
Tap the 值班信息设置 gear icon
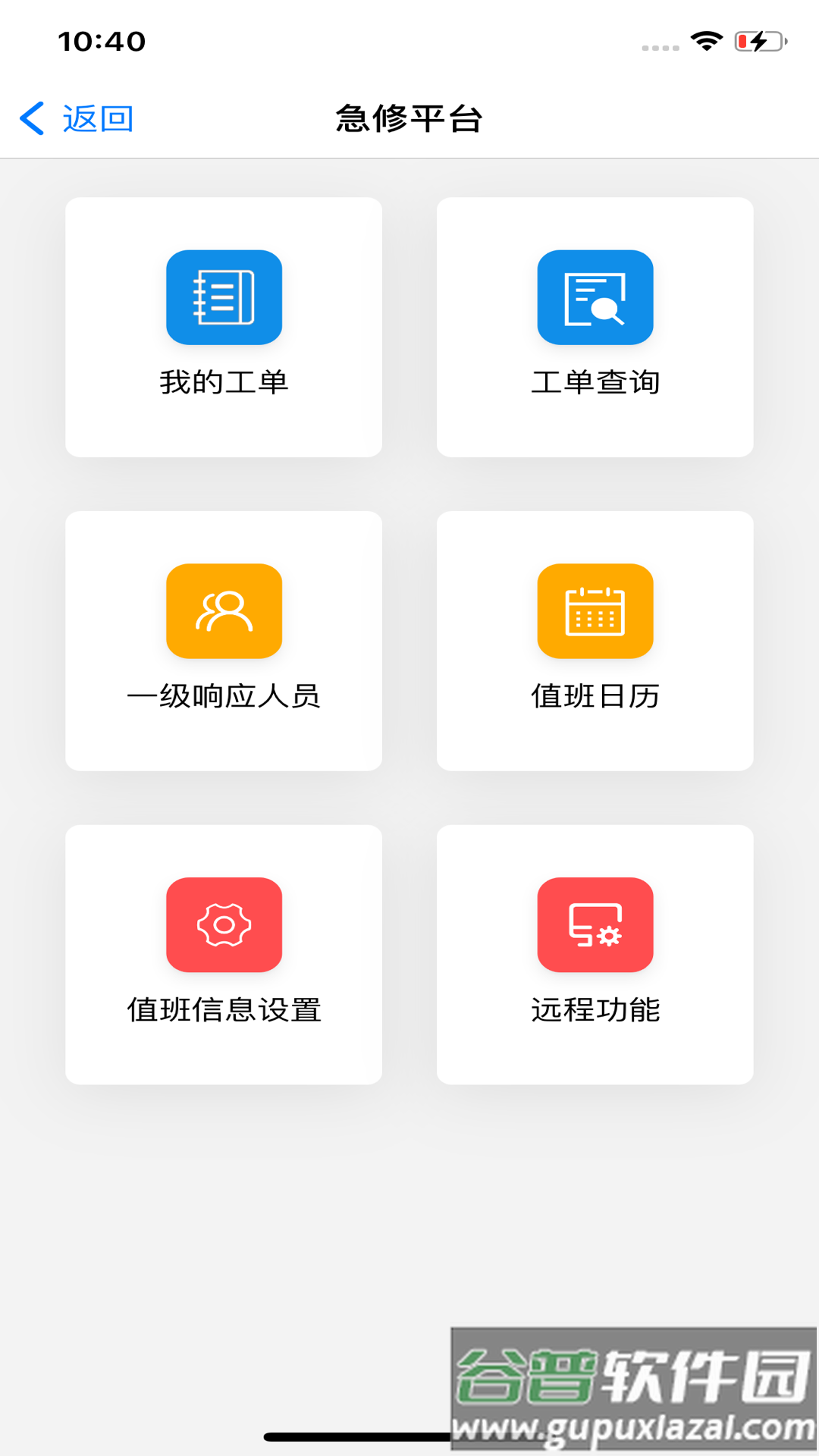pos(224,924)
